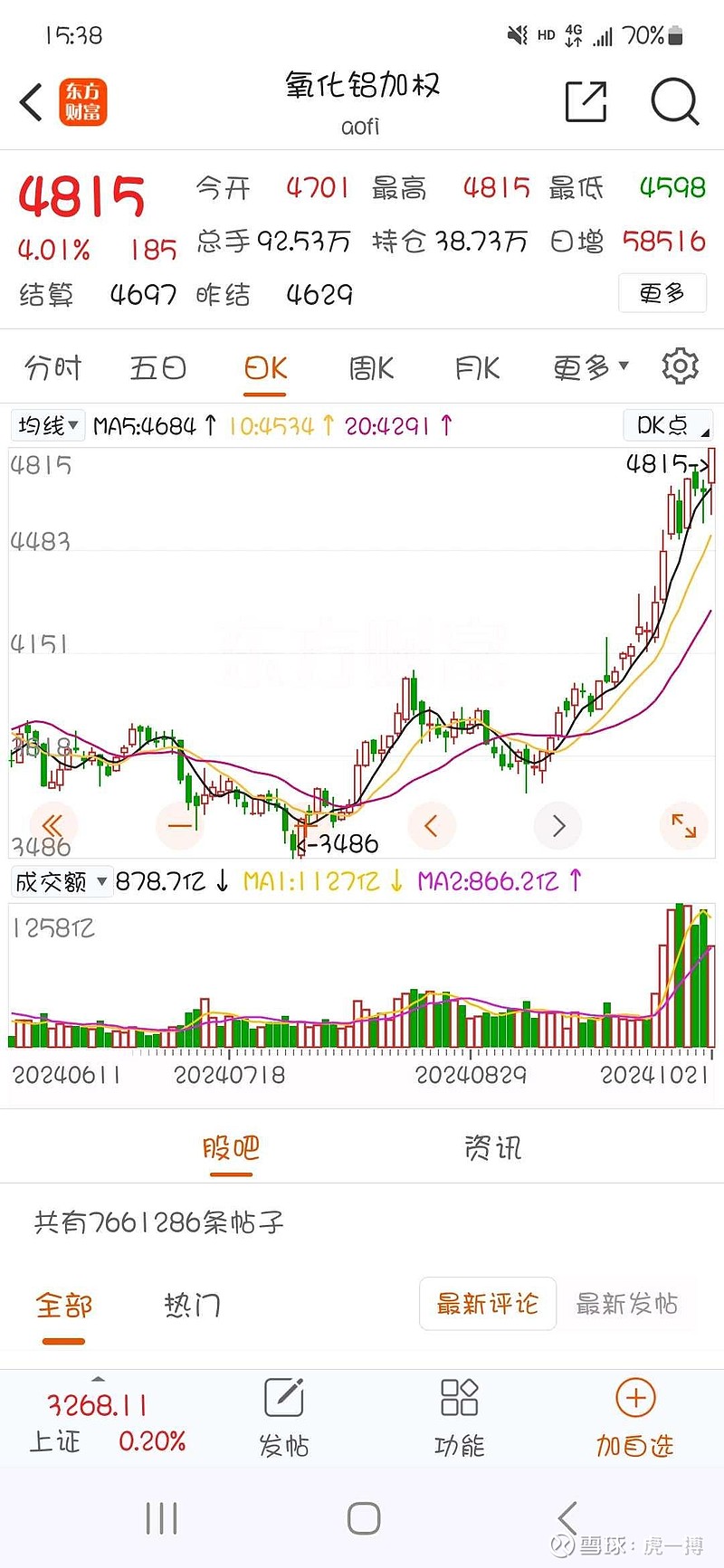
Task: Expand the chart to fullscreen with the expand icon
Action: (684, 825)
